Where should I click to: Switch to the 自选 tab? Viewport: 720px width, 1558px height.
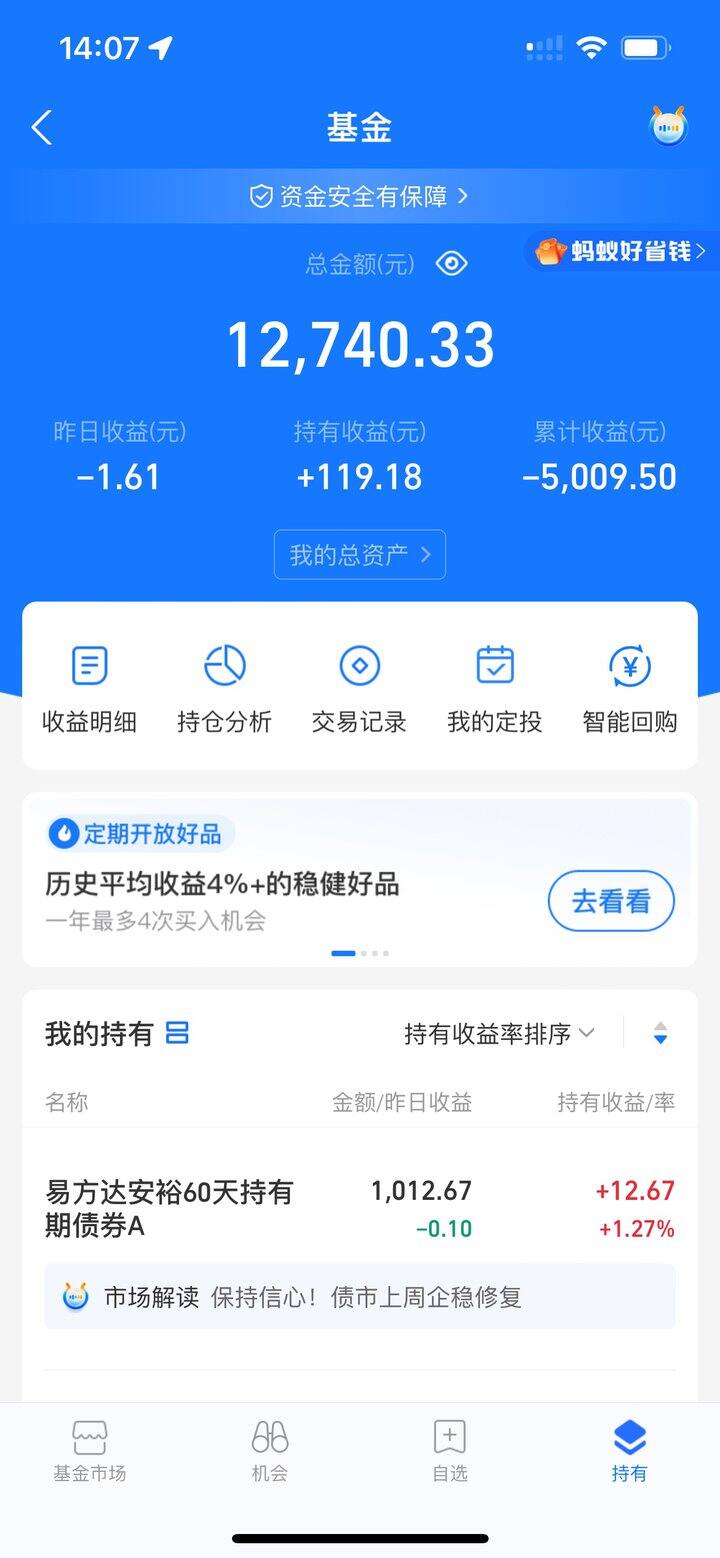pyautogui.click(x=450, y=1451)
